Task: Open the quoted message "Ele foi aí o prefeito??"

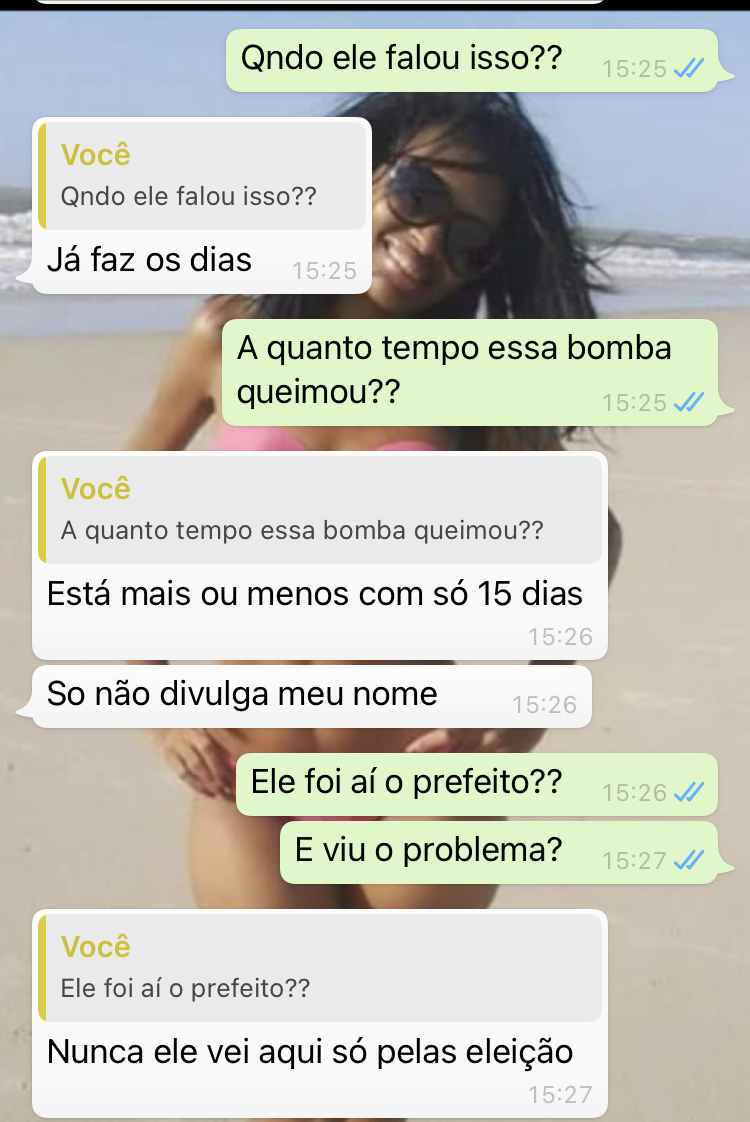Action: pyautogui.click(x=320, y=968)
